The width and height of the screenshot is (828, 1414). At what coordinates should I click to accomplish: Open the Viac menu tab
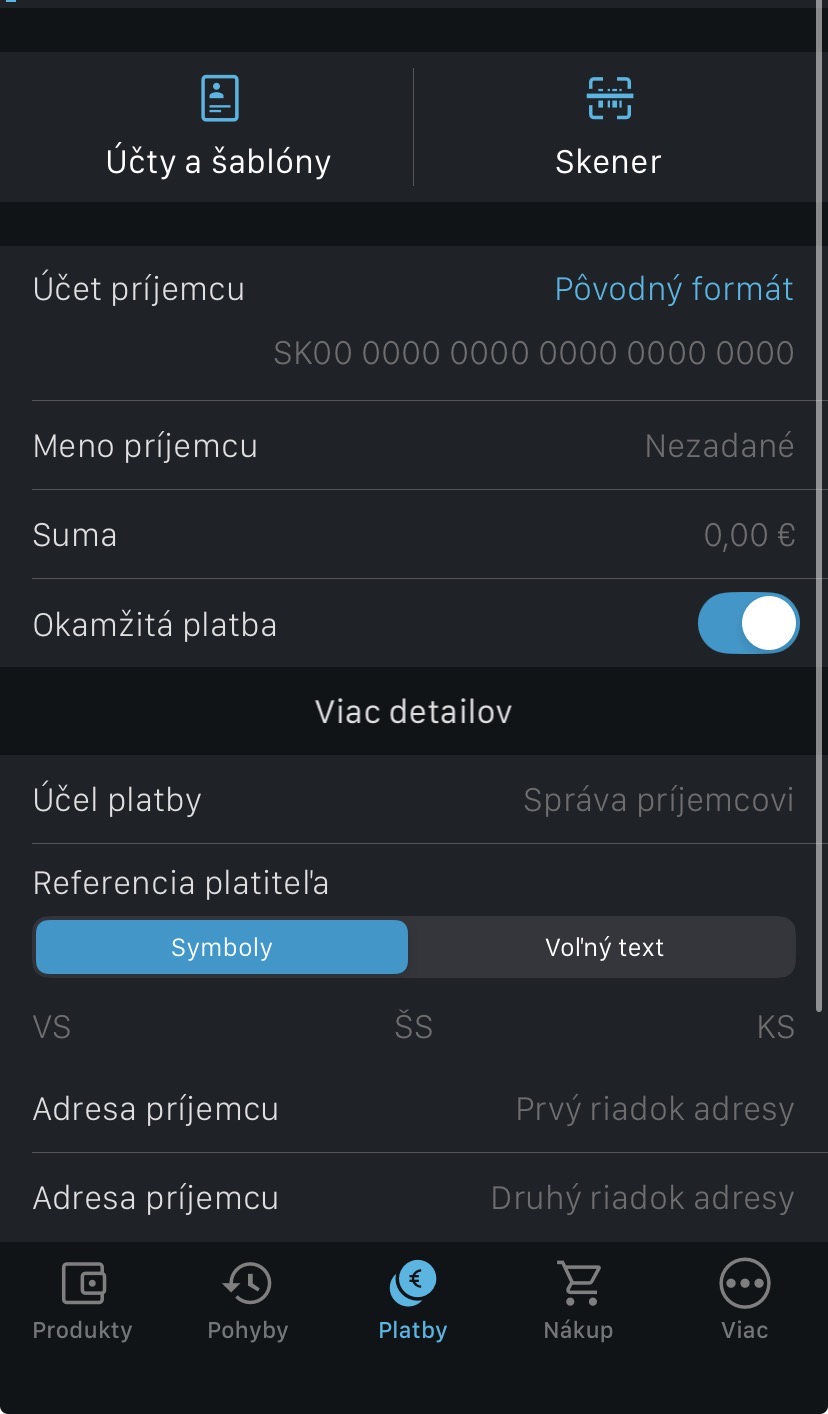pyautogui.click(x=744, y=1300)
